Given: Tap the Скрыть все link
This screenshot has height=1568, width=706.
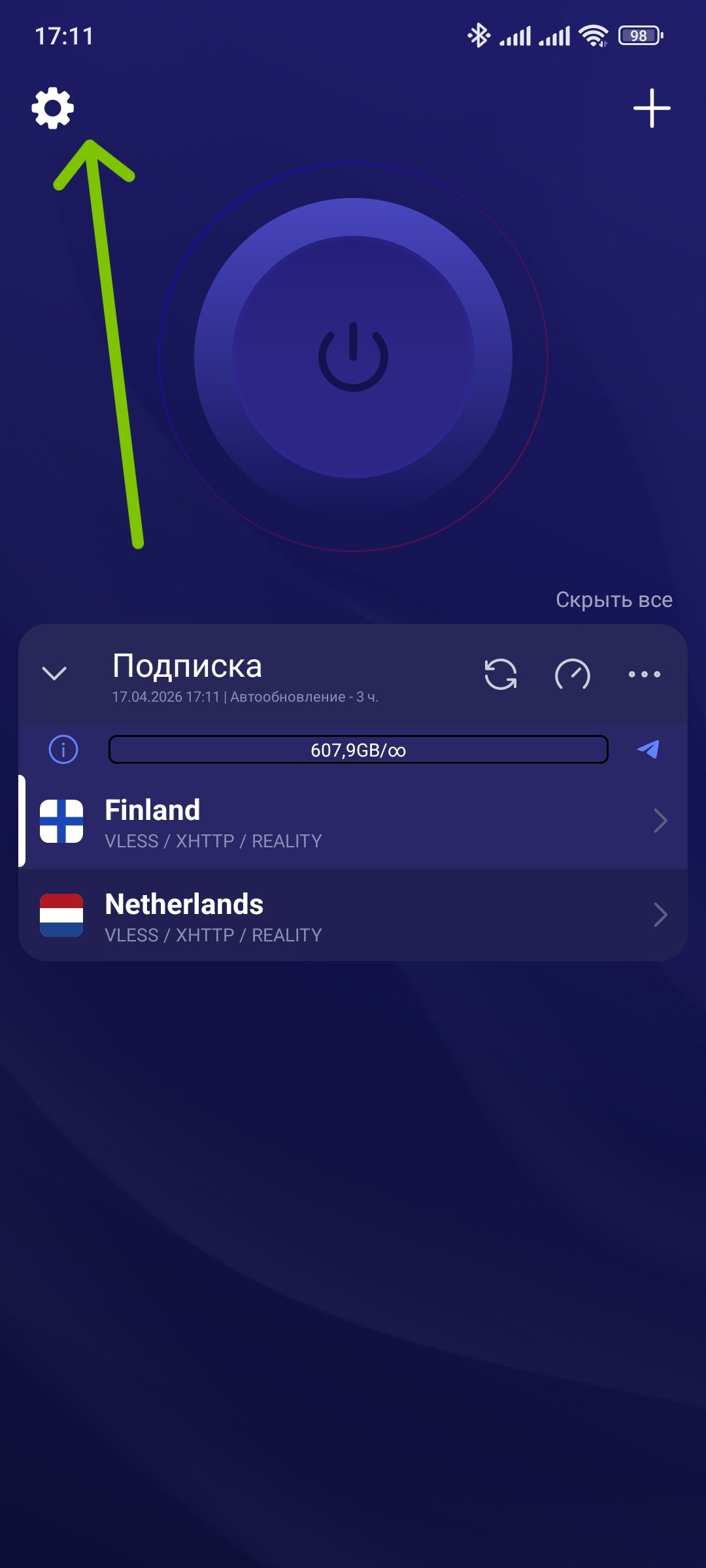Looking at the screenshot, I should coord(613,599).
